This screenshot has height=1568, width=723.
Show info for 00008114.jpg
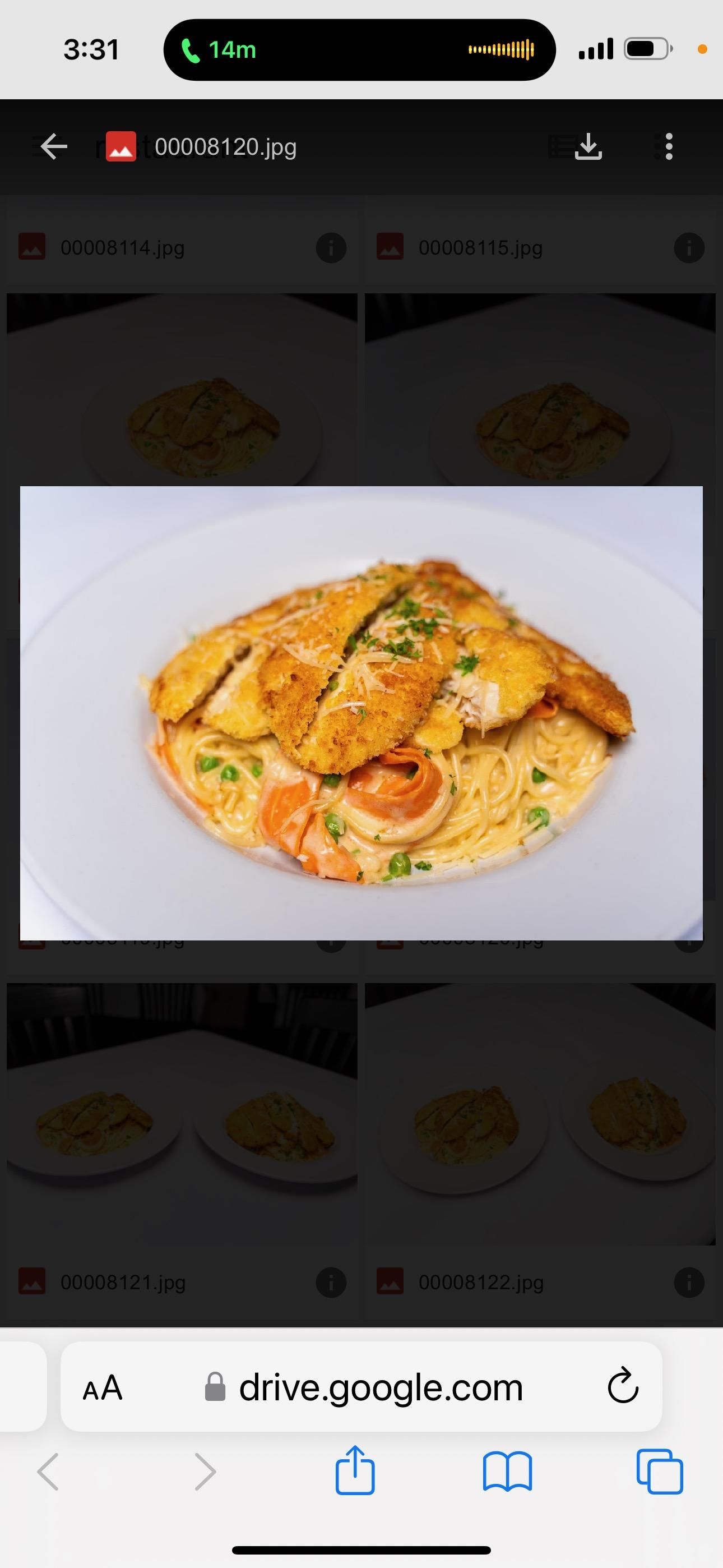pyautogui.click(x=332, y=248)
